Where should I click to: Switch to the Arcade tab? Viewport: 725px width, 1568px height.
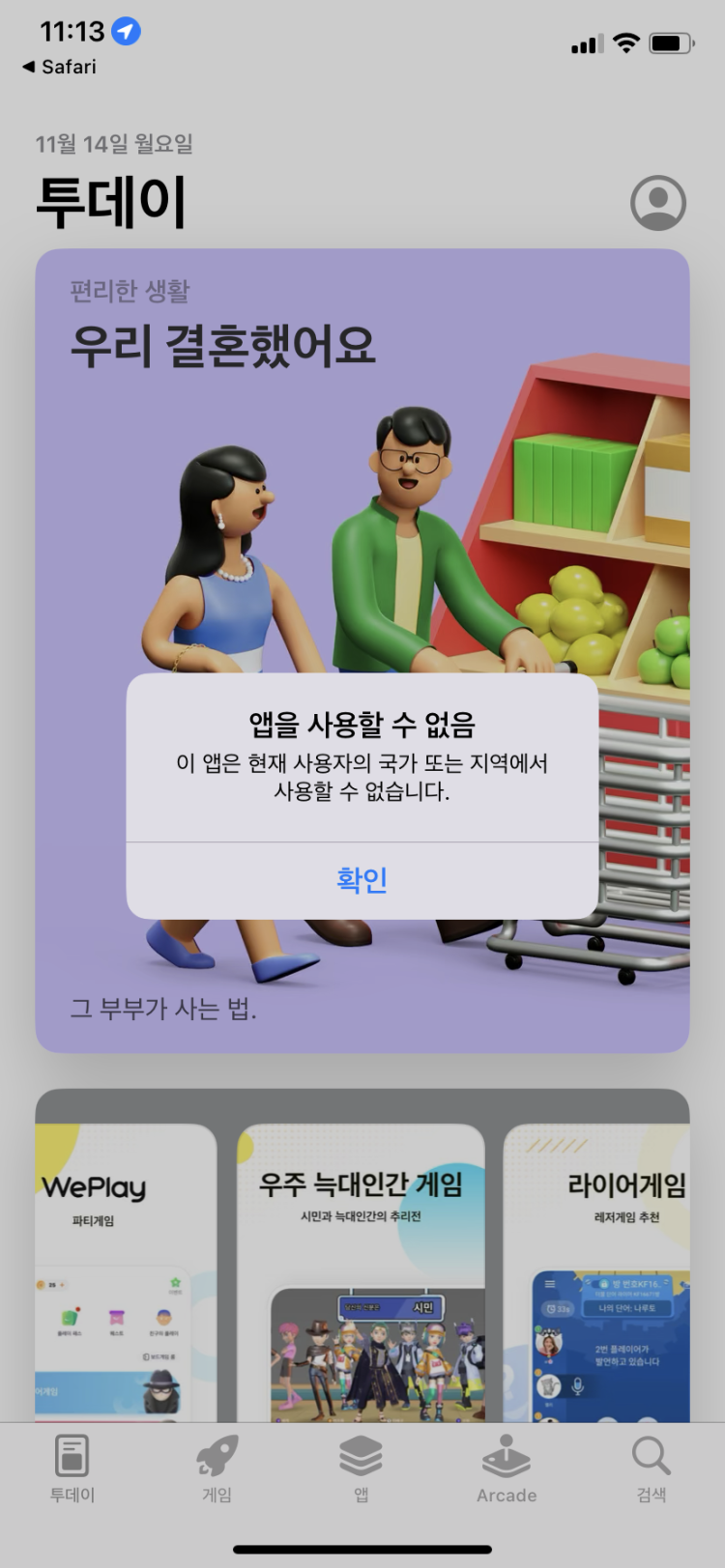pyautogui.click(x=506, y=1468)
